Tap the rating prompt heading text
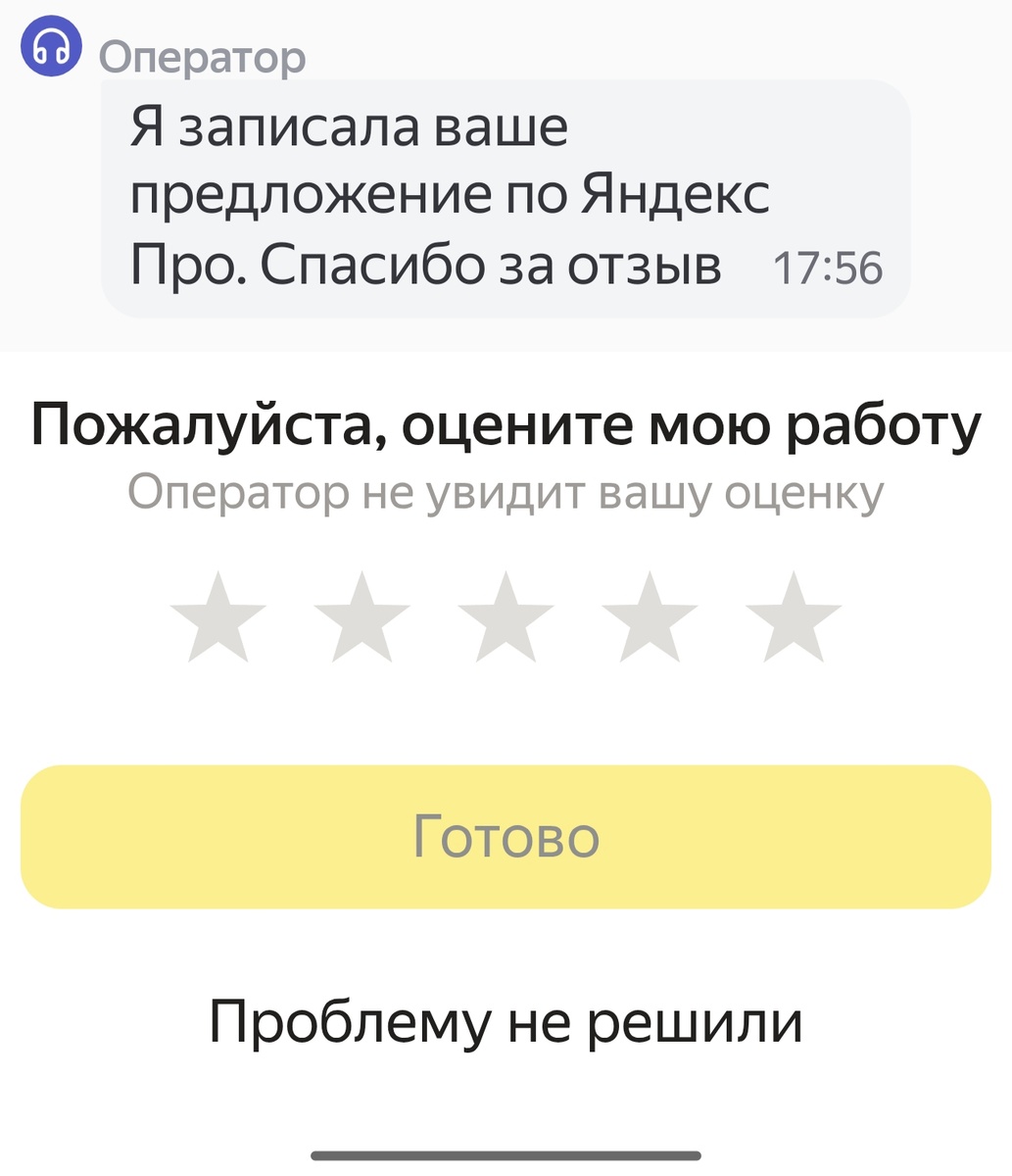Viewport: 1012px width, 1176px height. [x=506, y=423]
